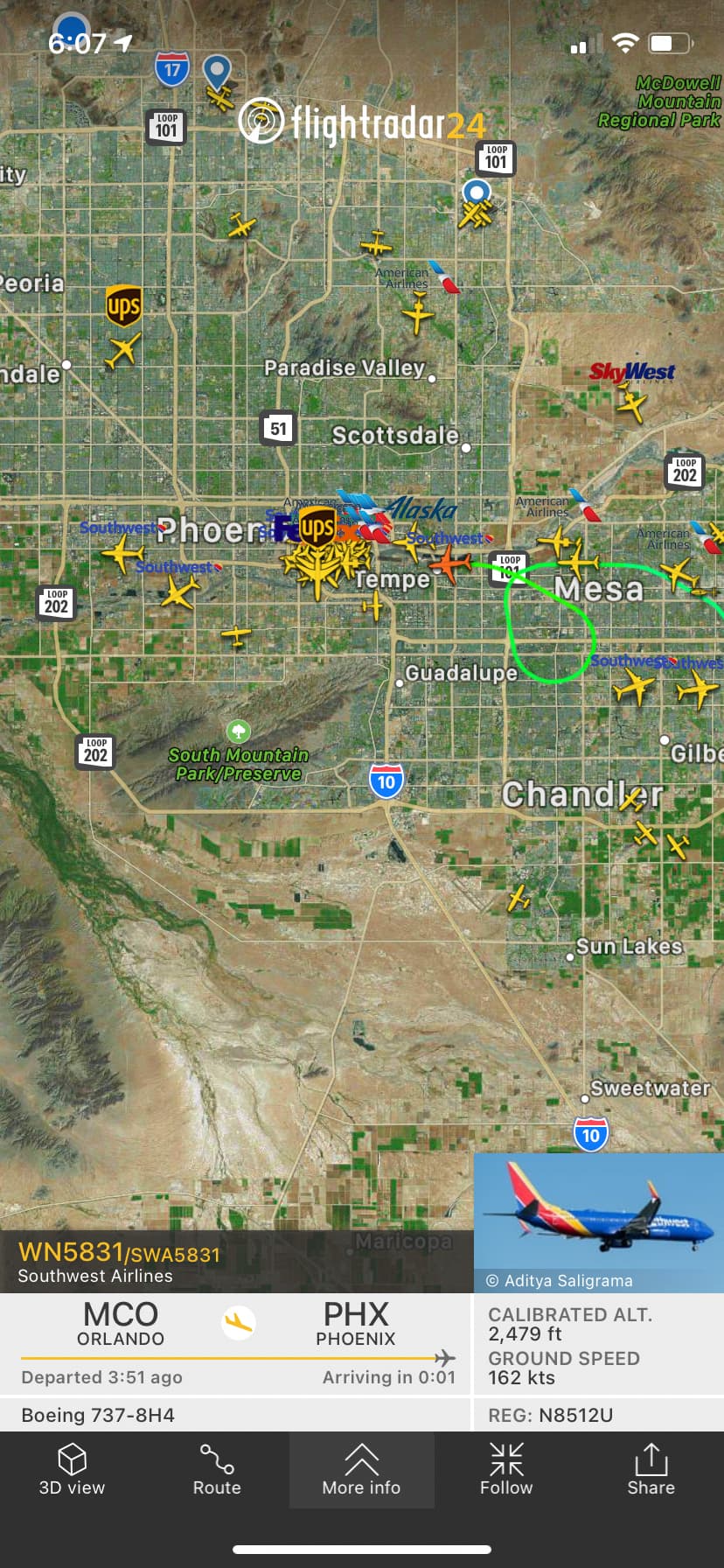Tap the red selected plane near Tempe
724x1568 pixels.
click(x=450, y=563)
